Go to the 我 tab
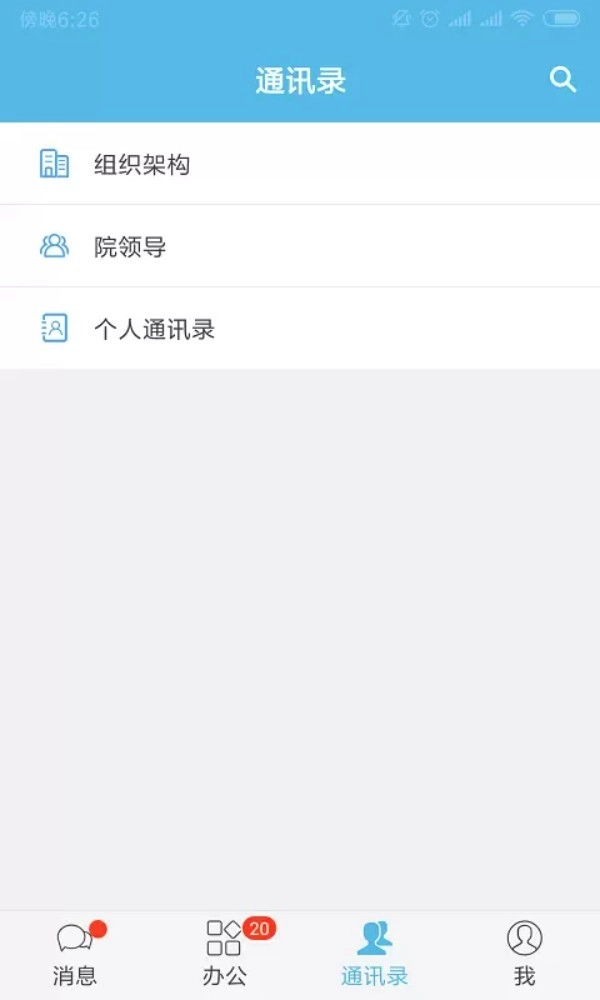This screenshot has height=1000, width=600. pyautogui.click(x=524, y=953)
